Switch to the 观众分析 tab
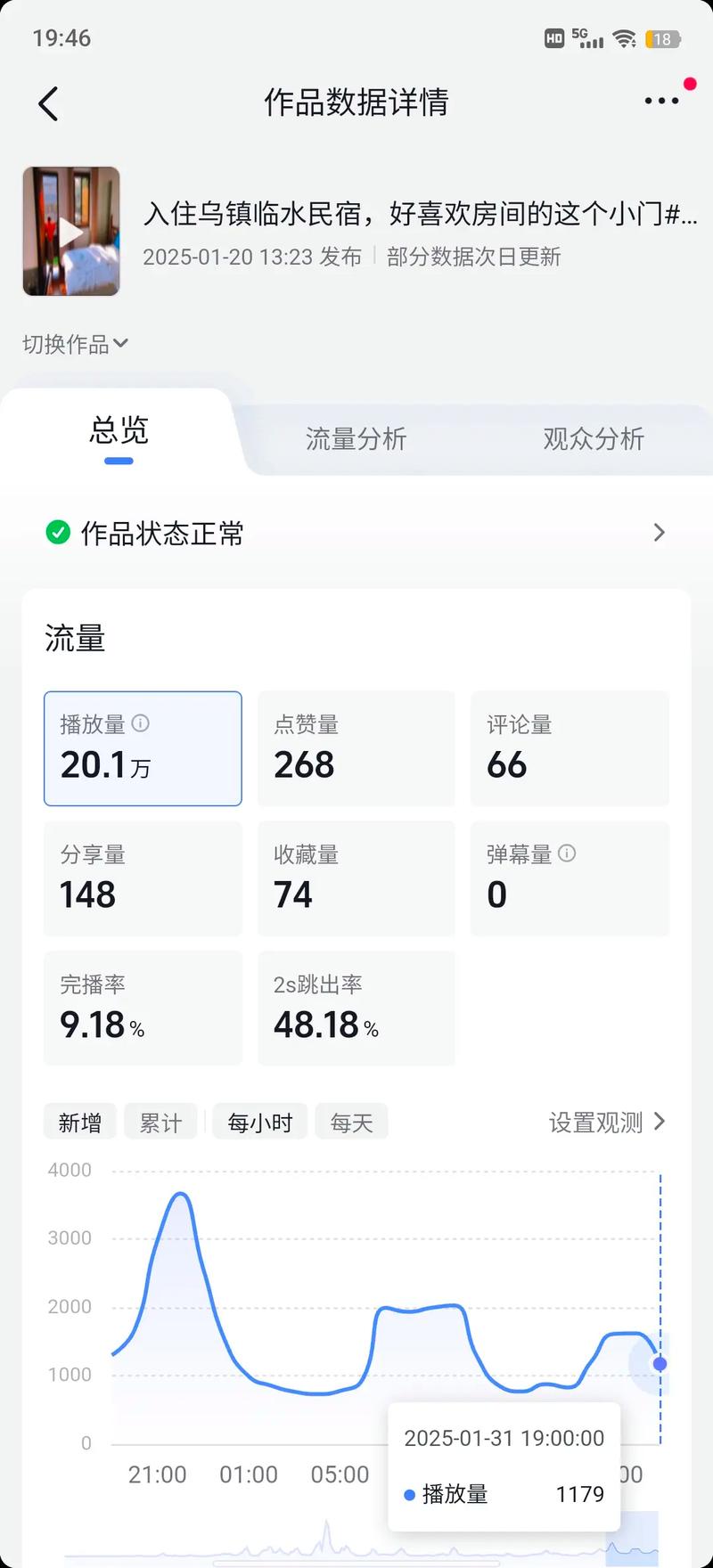713x1568 pixels. click(592, 438)
